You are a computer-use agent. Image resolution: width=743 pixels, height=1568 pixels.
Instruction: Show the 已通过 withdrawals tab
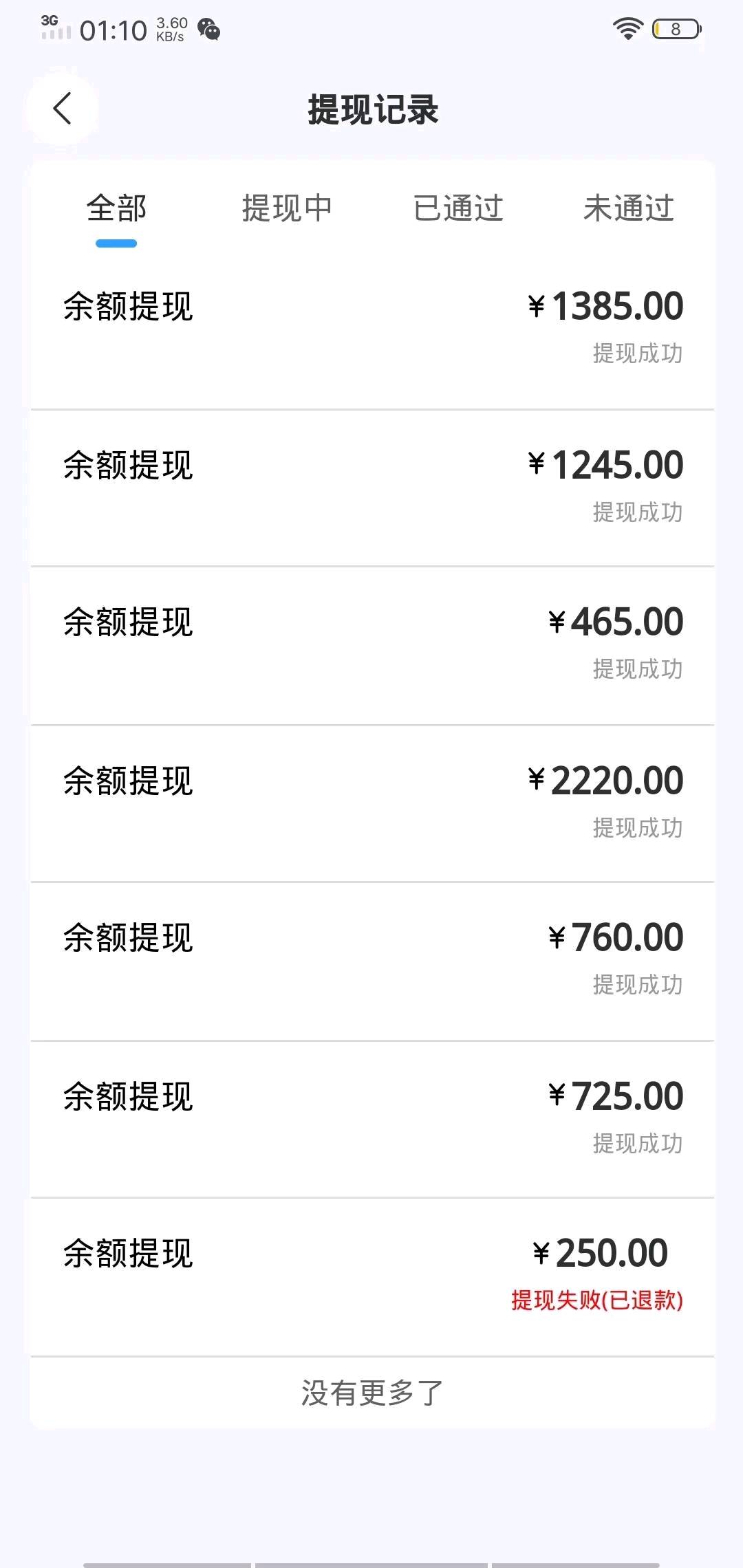click(x=458, y=208)
